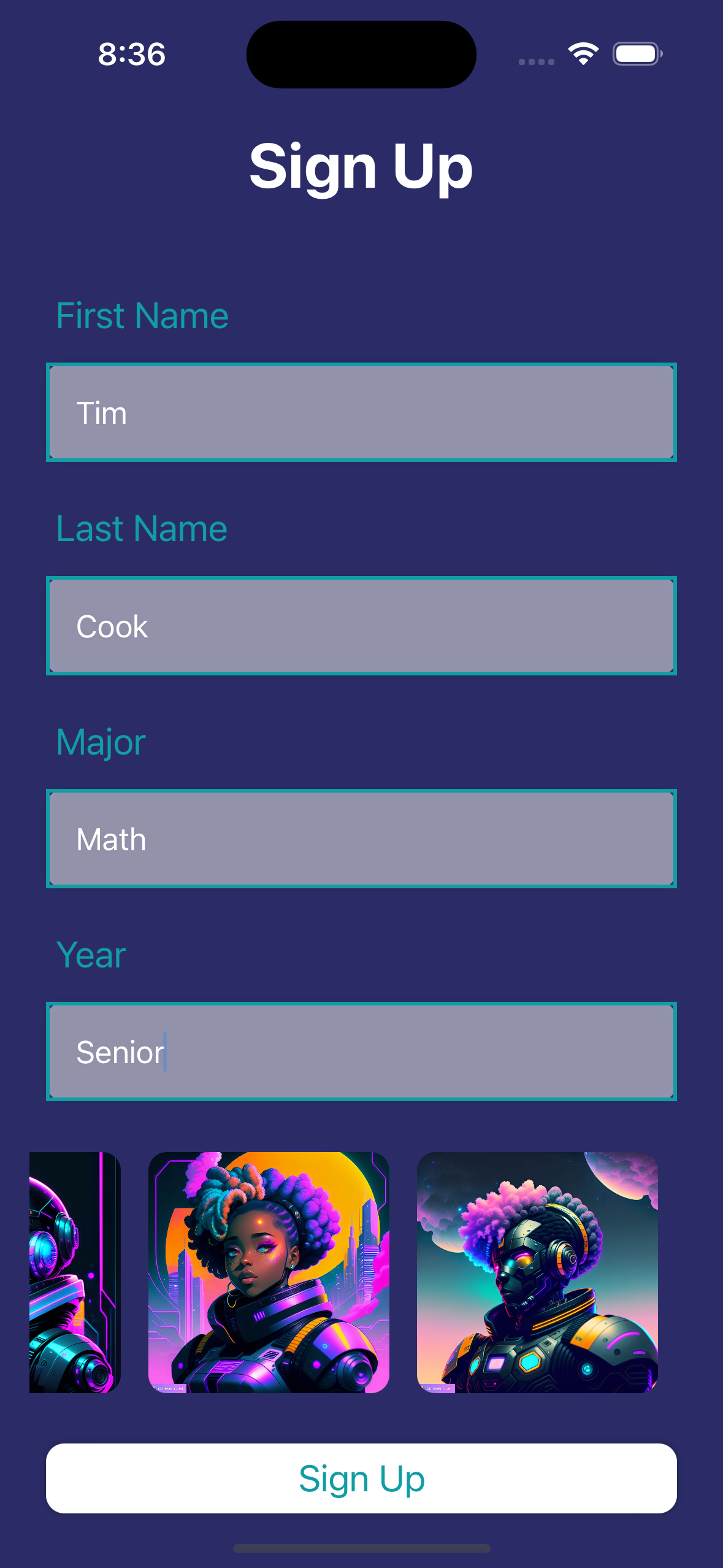The height and width of the screenshot is (1568, 723).
Task: Edit the First Name field containing Tim
Action: (361, 412)
